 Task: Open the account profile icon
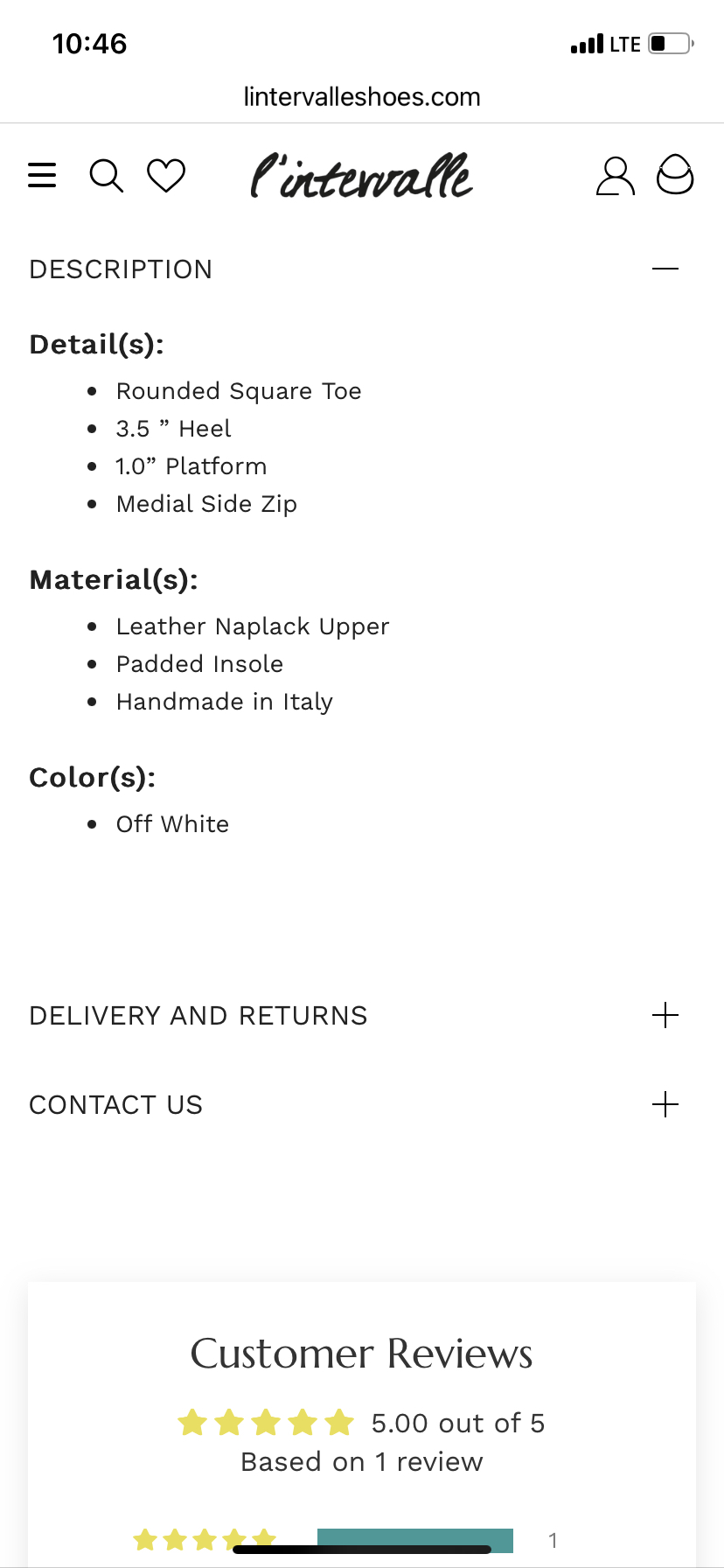[x=615, y=176]
